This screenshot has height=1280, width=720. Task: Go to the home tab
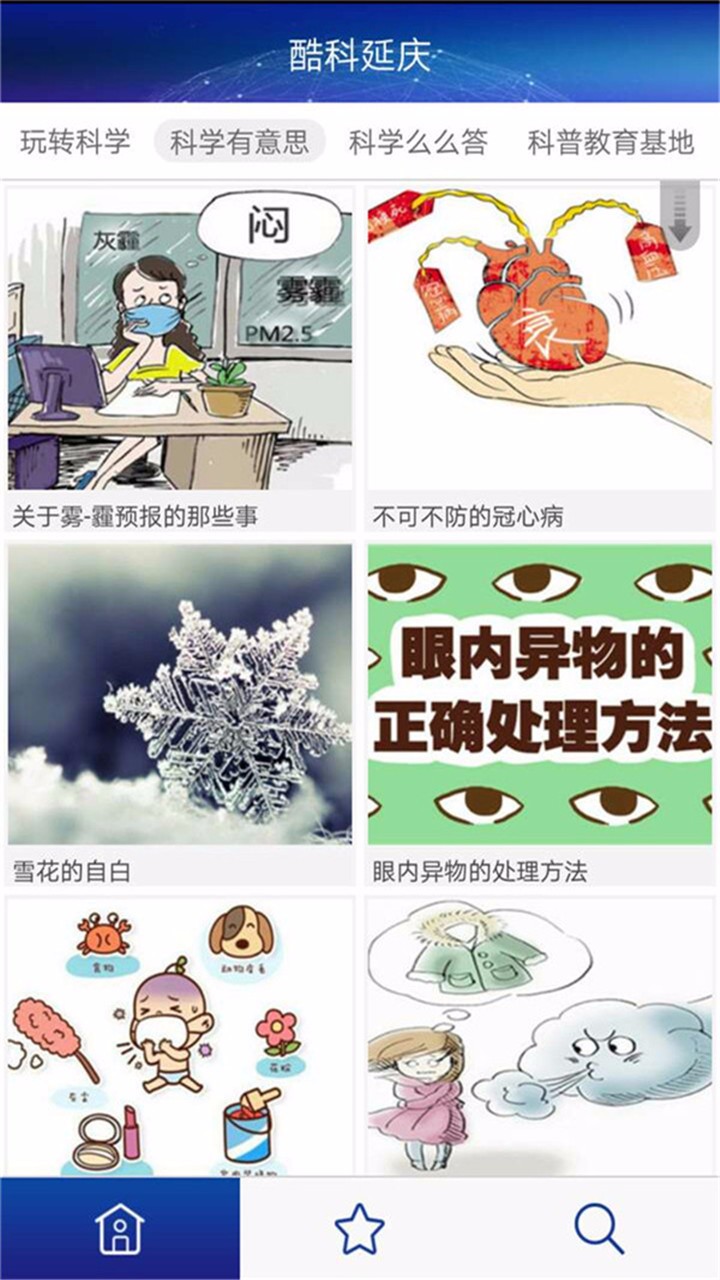120,1229
